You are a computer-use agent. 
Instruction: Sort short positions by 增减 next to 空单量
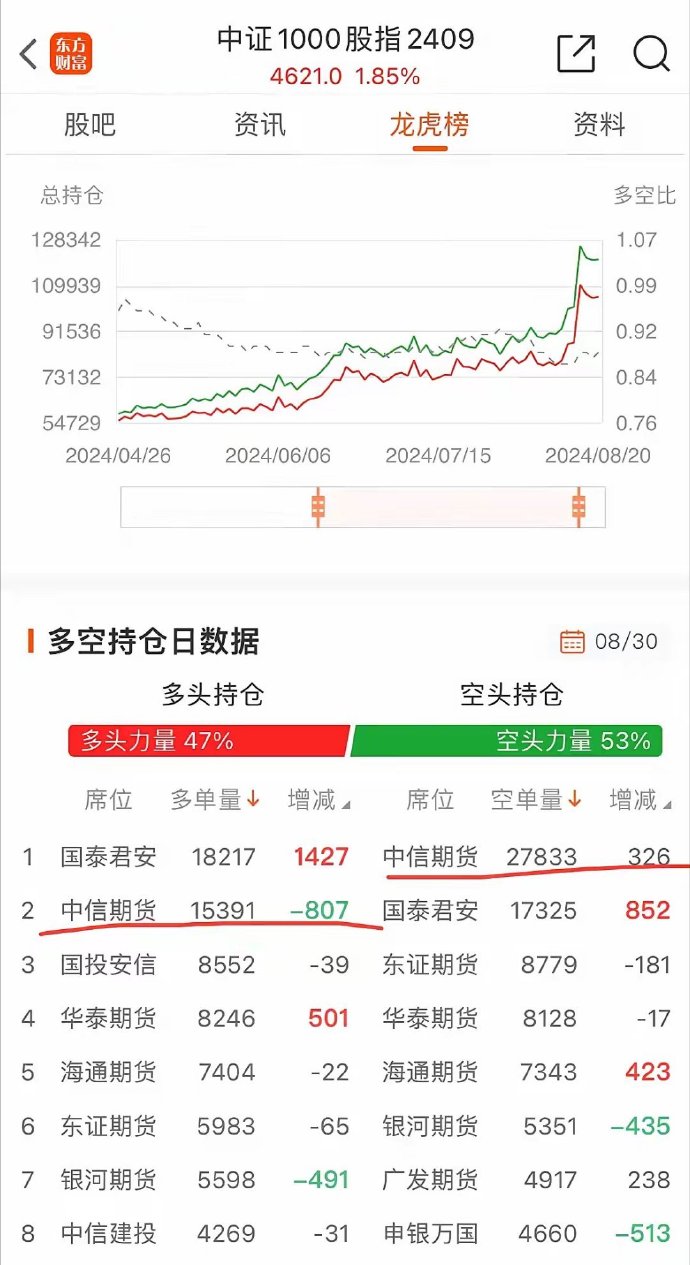(641, 800)
